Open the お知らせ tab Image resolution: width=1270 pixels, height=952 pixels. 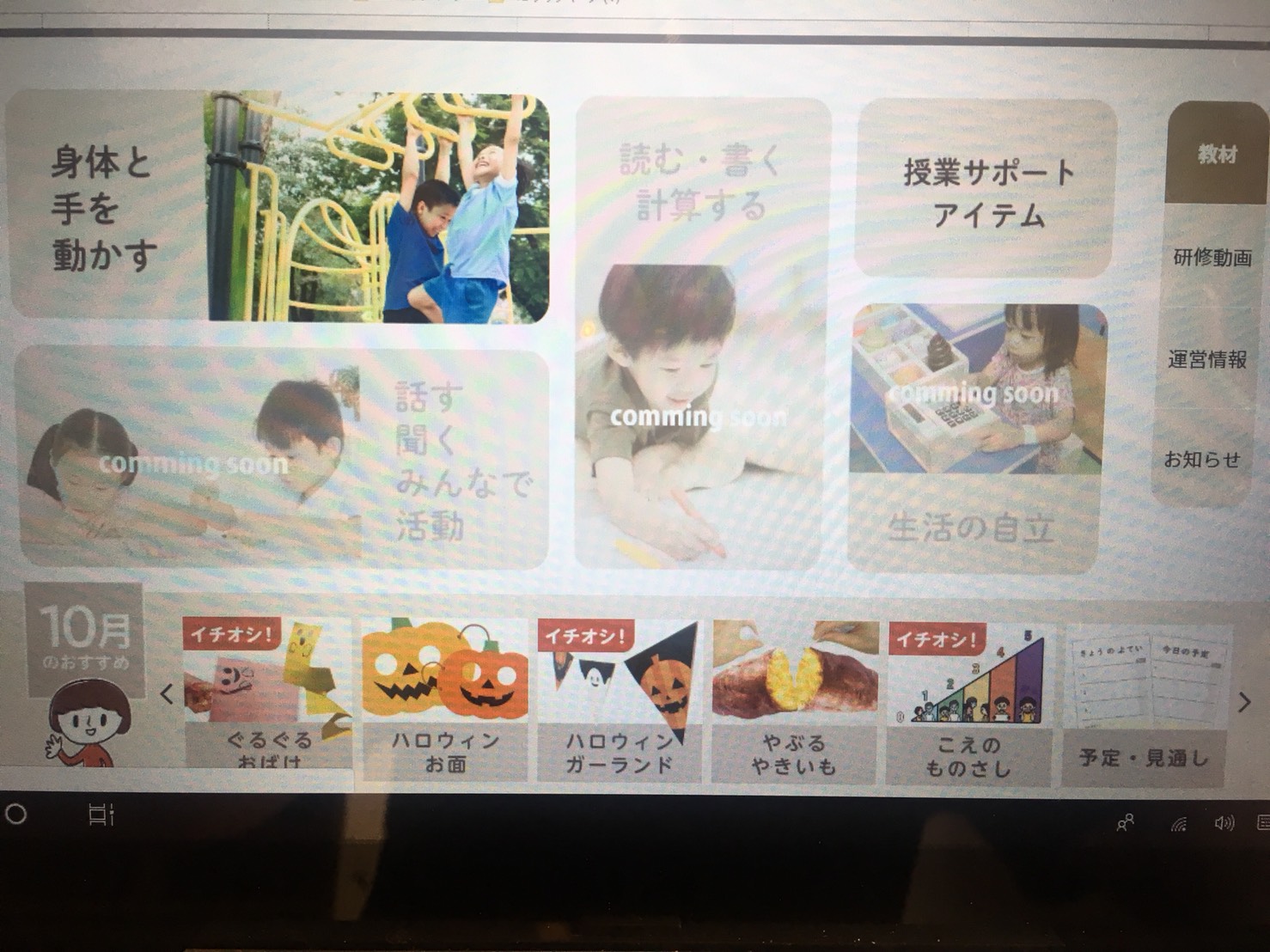click(1202, 460)
